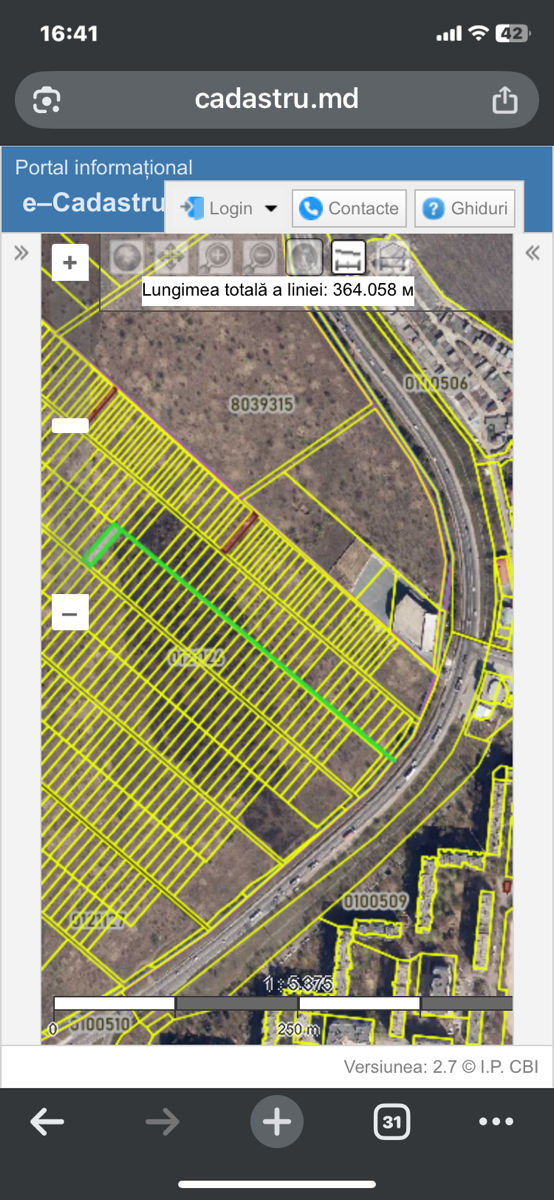Select the globe full-extent map tool
Image resolution: width=554 pixels, height=1200 pixels.
pos(127,257)
